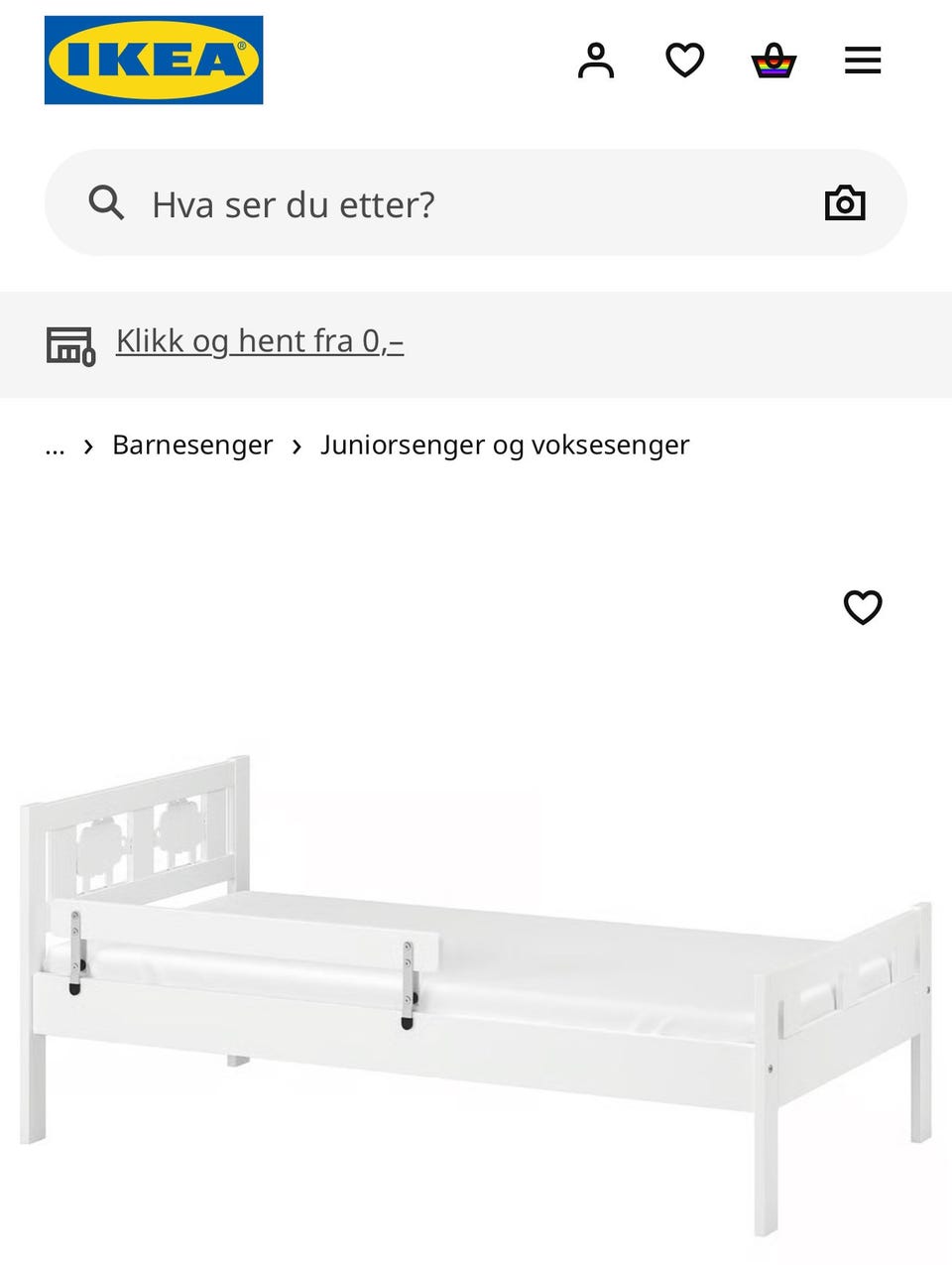This screenshot has height=1265, width=952.
Task: Toggle the product as favorite using the large heart
Action: 864,607
